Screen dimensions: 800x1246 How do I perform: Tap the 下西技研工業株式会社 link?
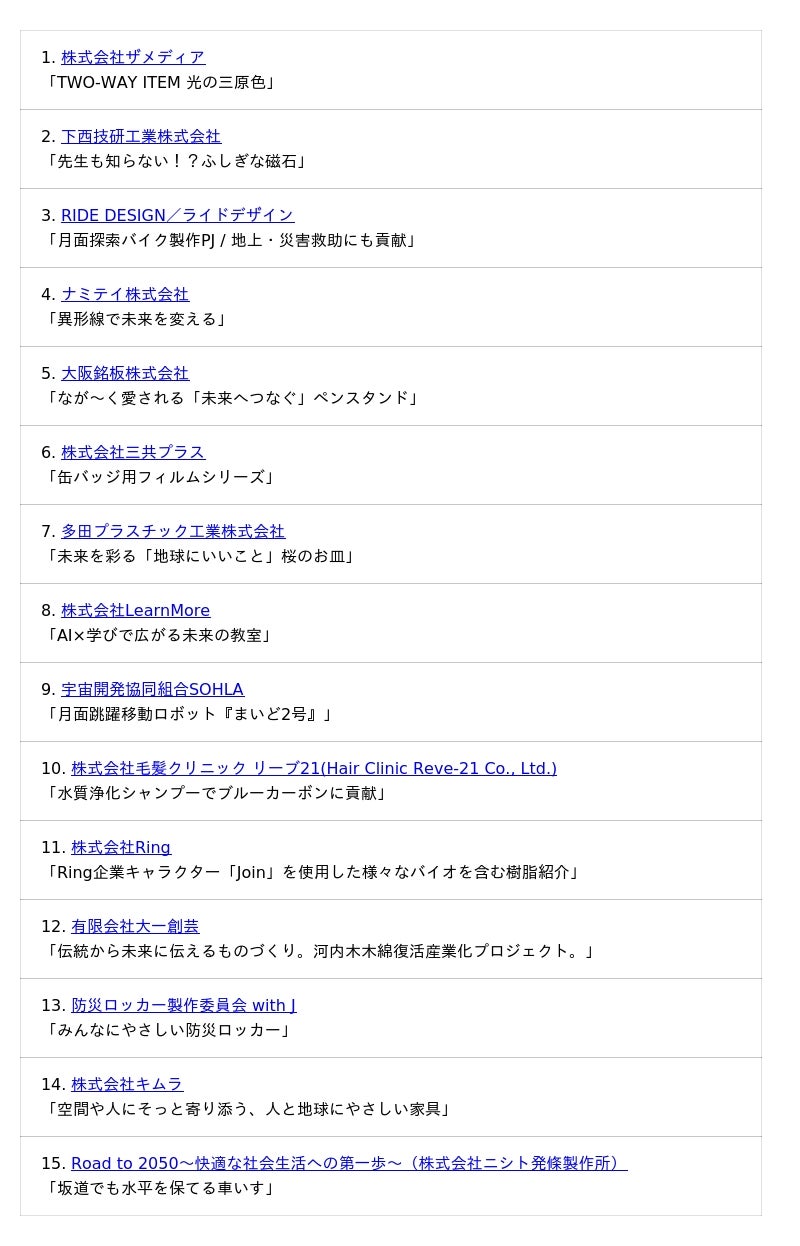141,137
